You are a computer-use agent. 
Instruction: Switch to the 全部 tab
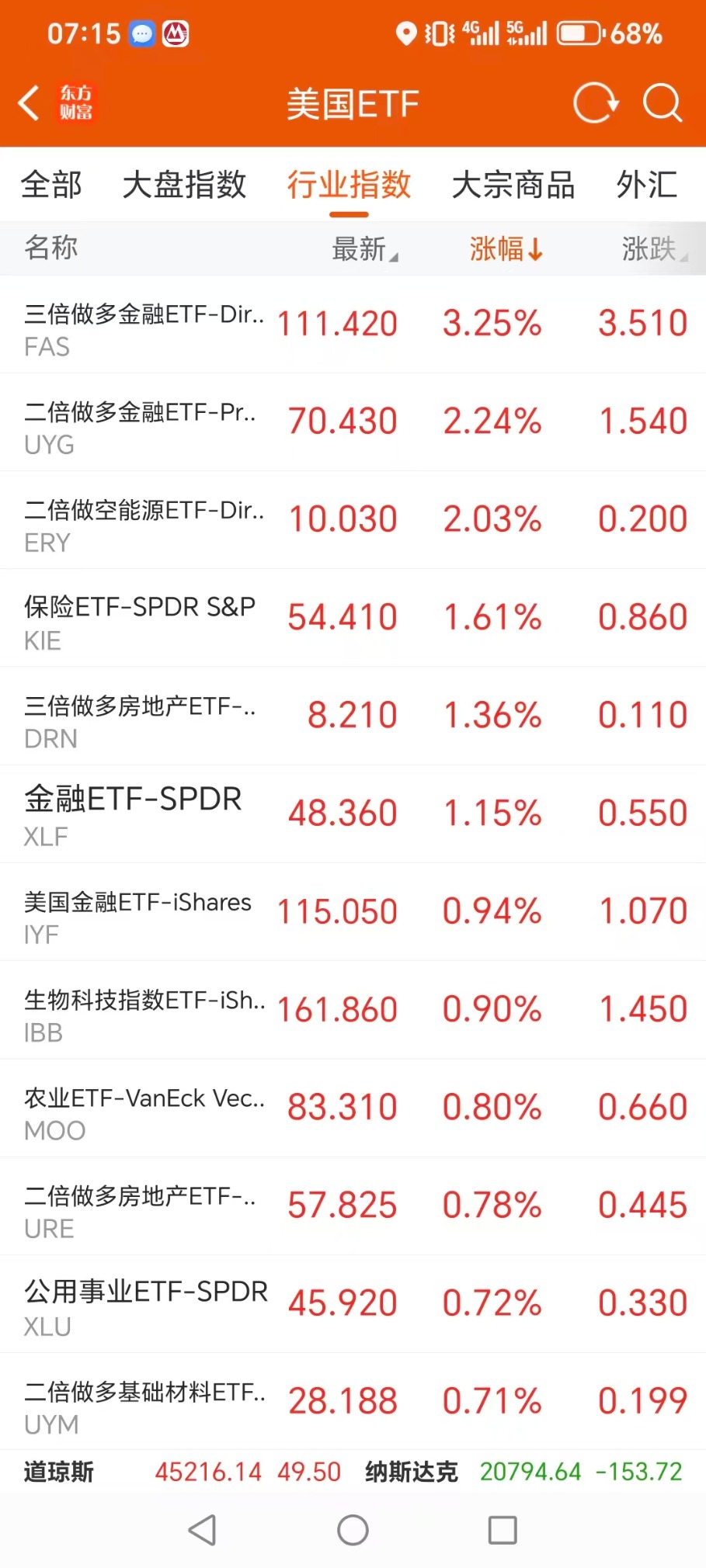pyautogui.click(x=51, y=185)
